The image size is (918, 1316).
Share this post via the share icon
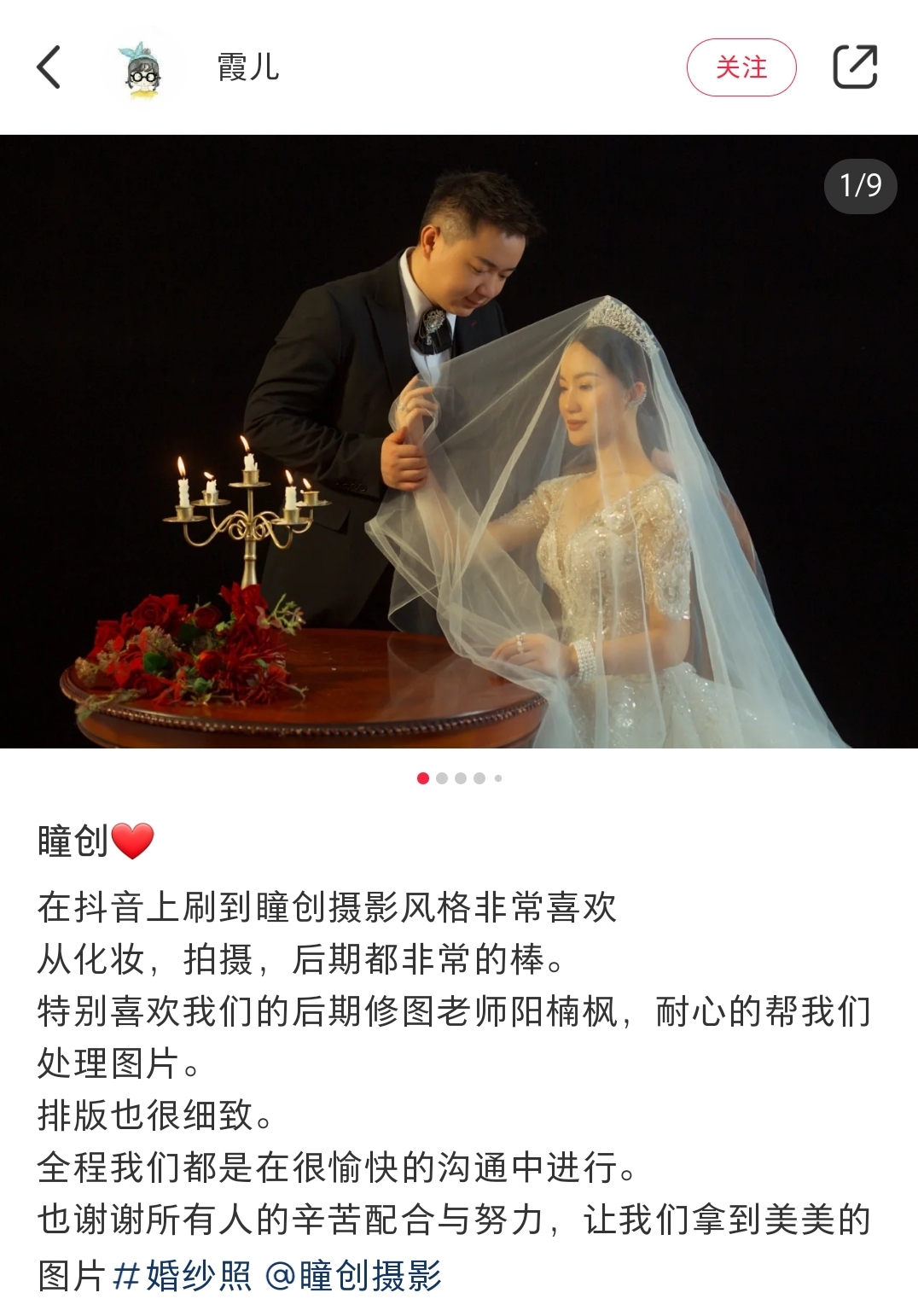point(855,67)
